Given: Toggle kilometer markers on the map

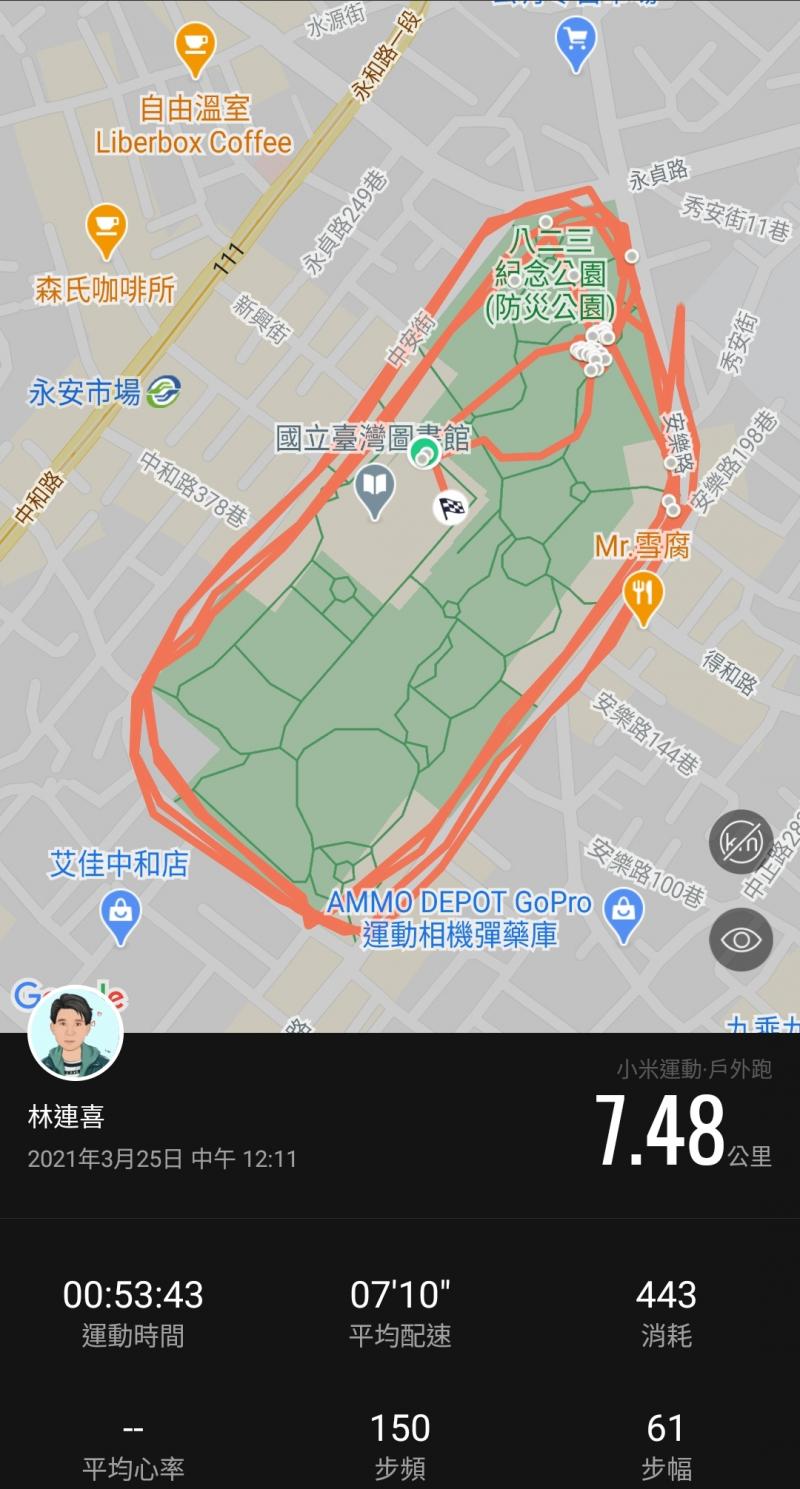Looking at the screenshot, I should [x=741, y=842].
